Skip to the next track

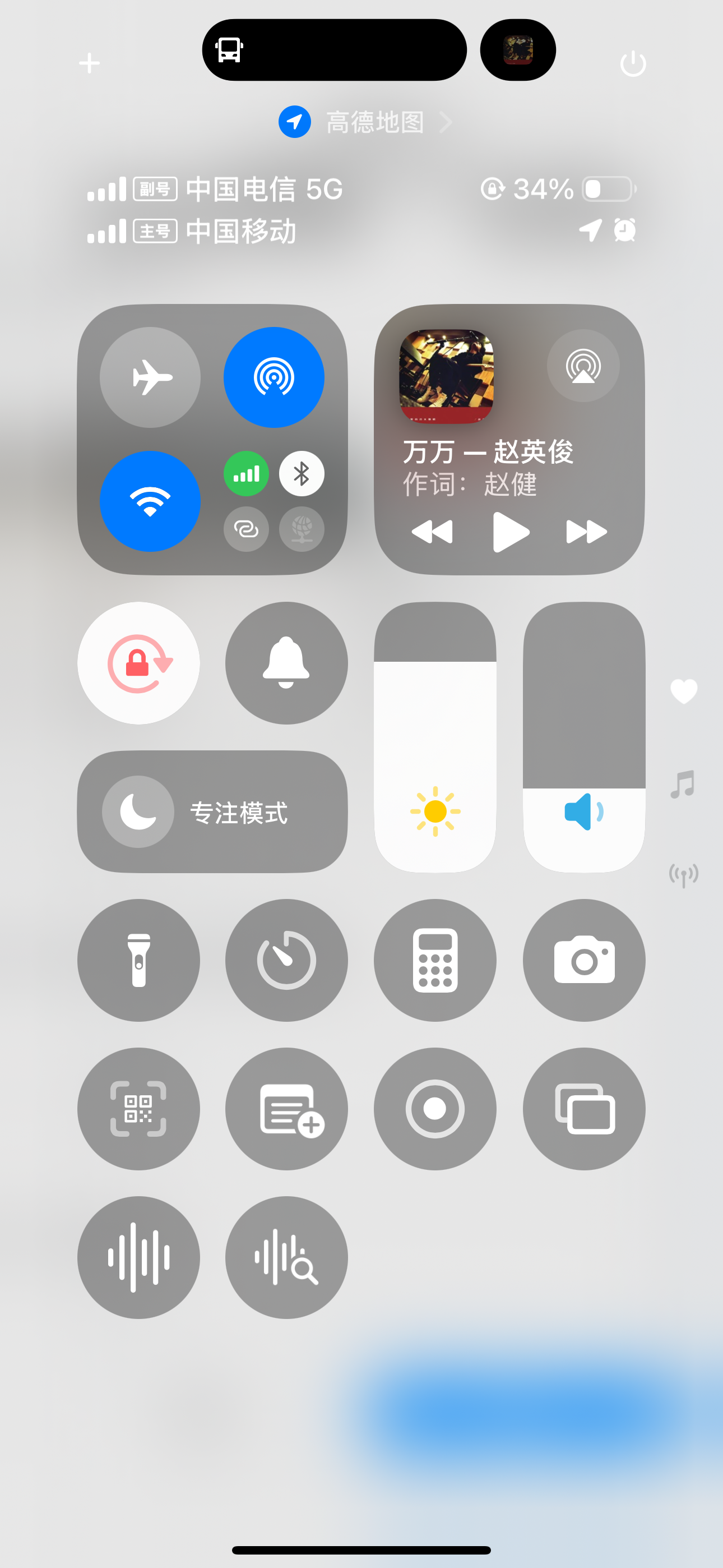[586, 532]
